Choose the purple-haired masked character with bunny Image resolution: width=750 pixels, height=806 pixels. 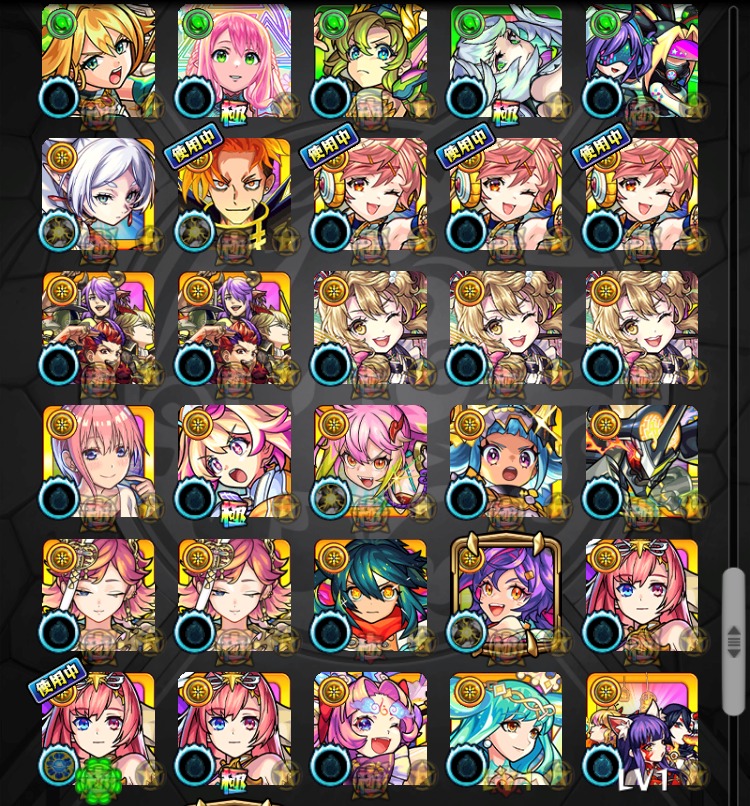(642, 62)
